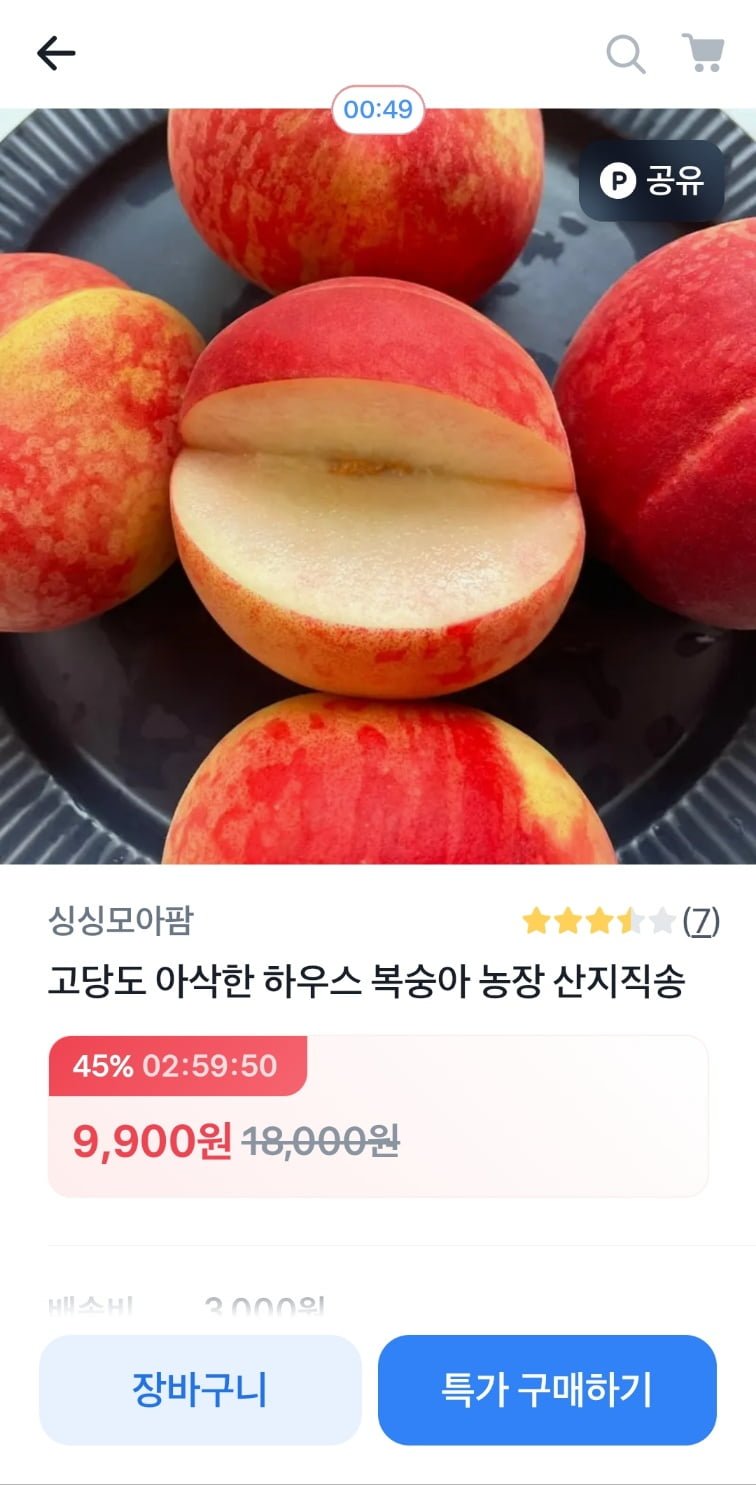The image size is (756, 1485).
Task: Open the search magnifier
Action: (626, 54)
